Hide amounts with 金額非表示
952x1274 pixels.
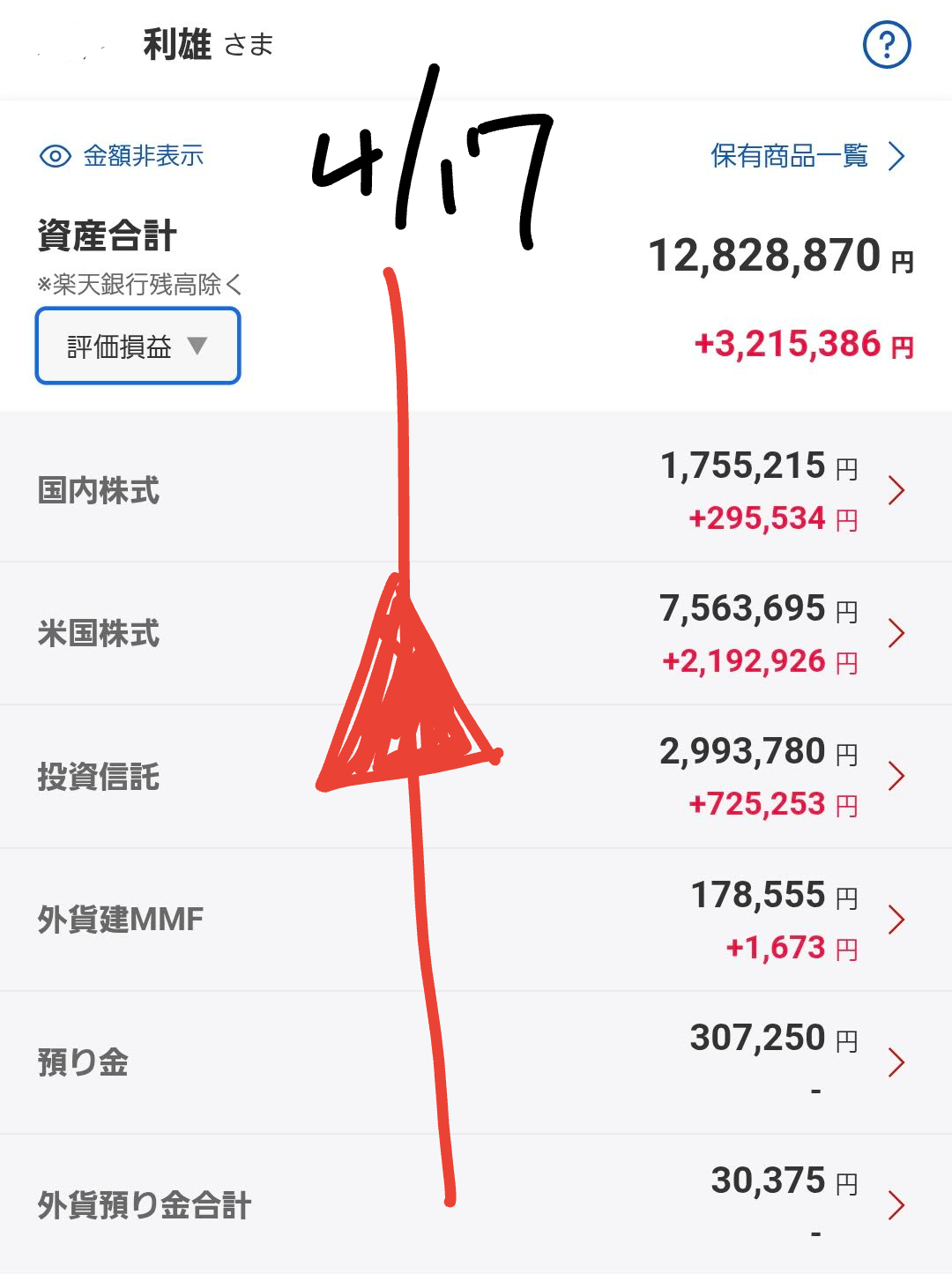tap(123, 156)
